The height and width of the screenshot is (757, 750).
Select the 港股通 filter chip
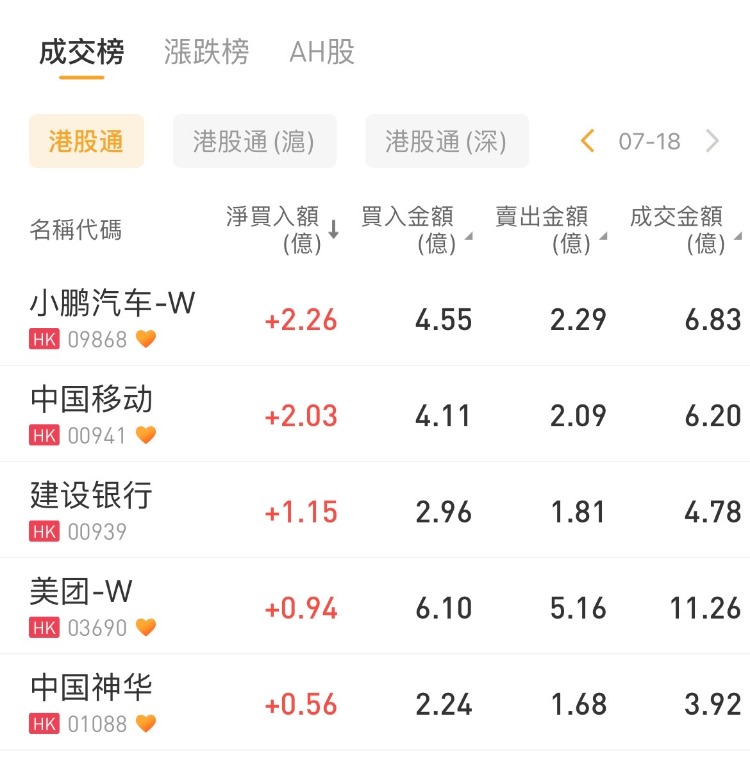click(x=86, y=141)
